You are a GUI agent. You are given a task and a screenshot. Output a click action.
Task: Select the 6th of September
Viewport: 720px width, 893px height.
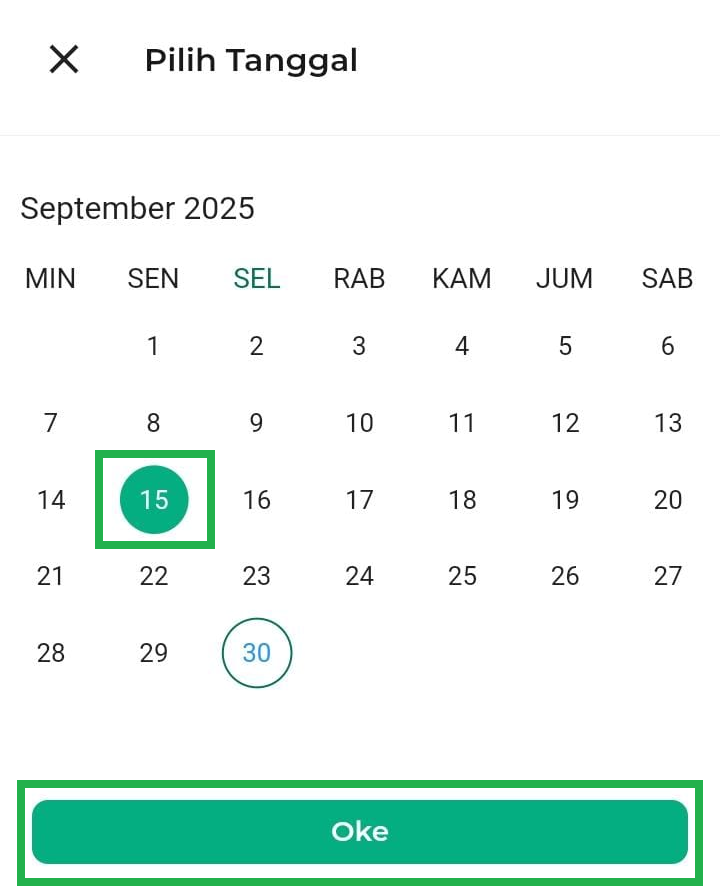(667, 346)
